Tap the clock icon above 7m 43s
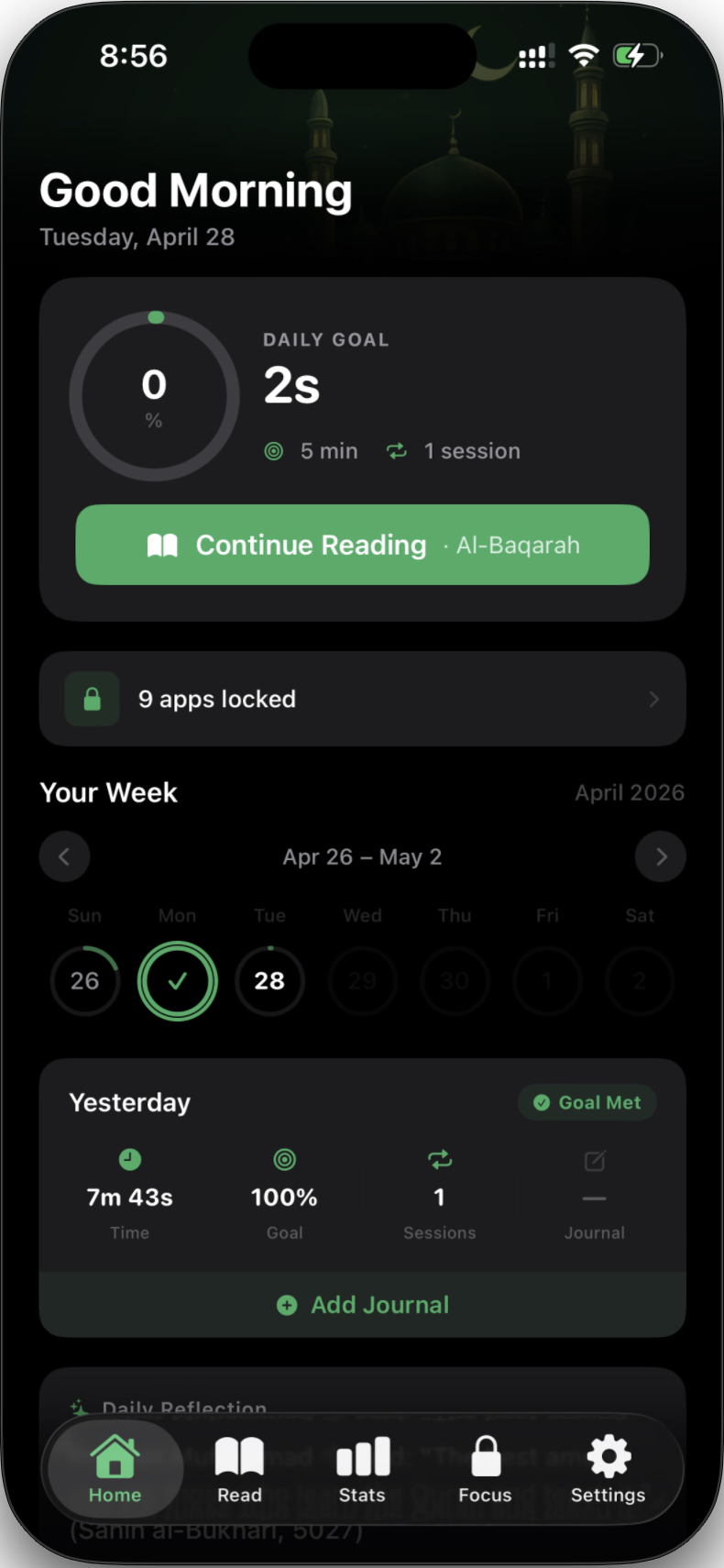 coord(129,1159)
